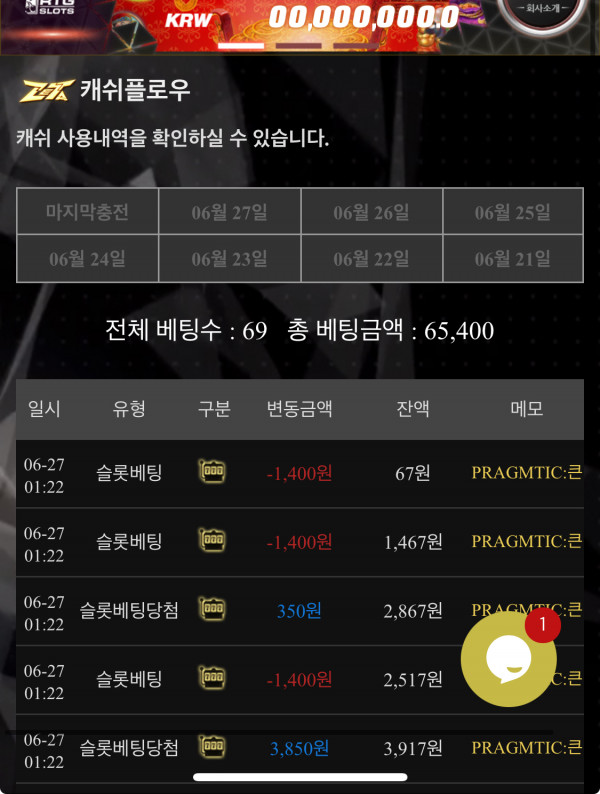Show cash history for 06월 23일
Screen dimensions: 600x794
tap(230, 259)
